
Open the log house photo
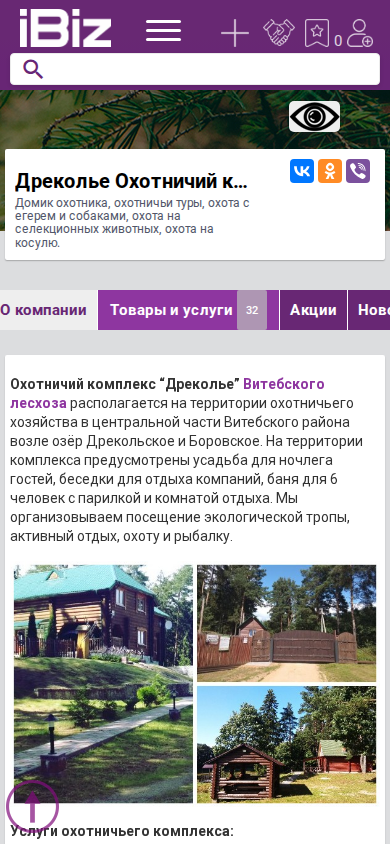click(x=103, y=684)
